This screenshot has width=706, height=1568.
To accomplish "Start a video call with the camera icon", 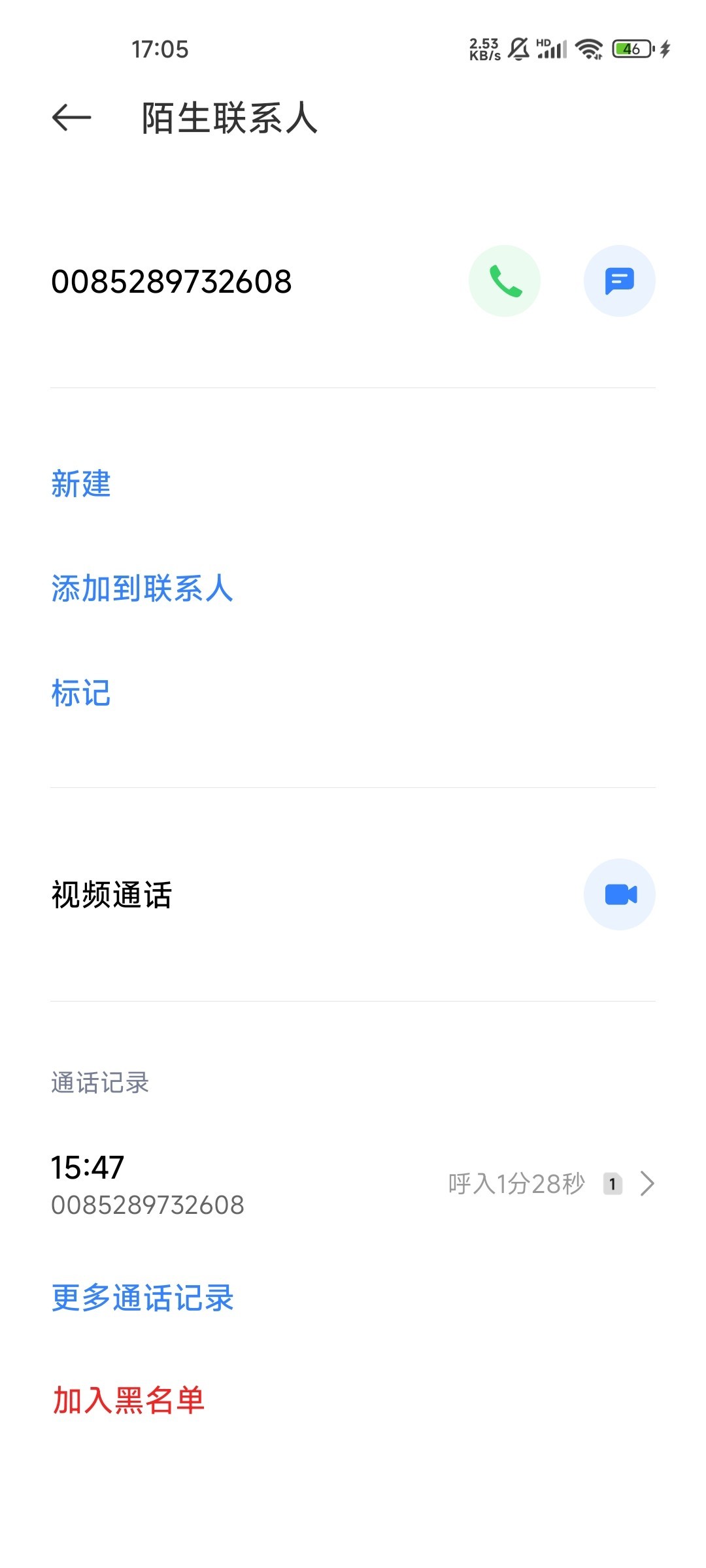I will pyautogui.click(x=619, y=894).
